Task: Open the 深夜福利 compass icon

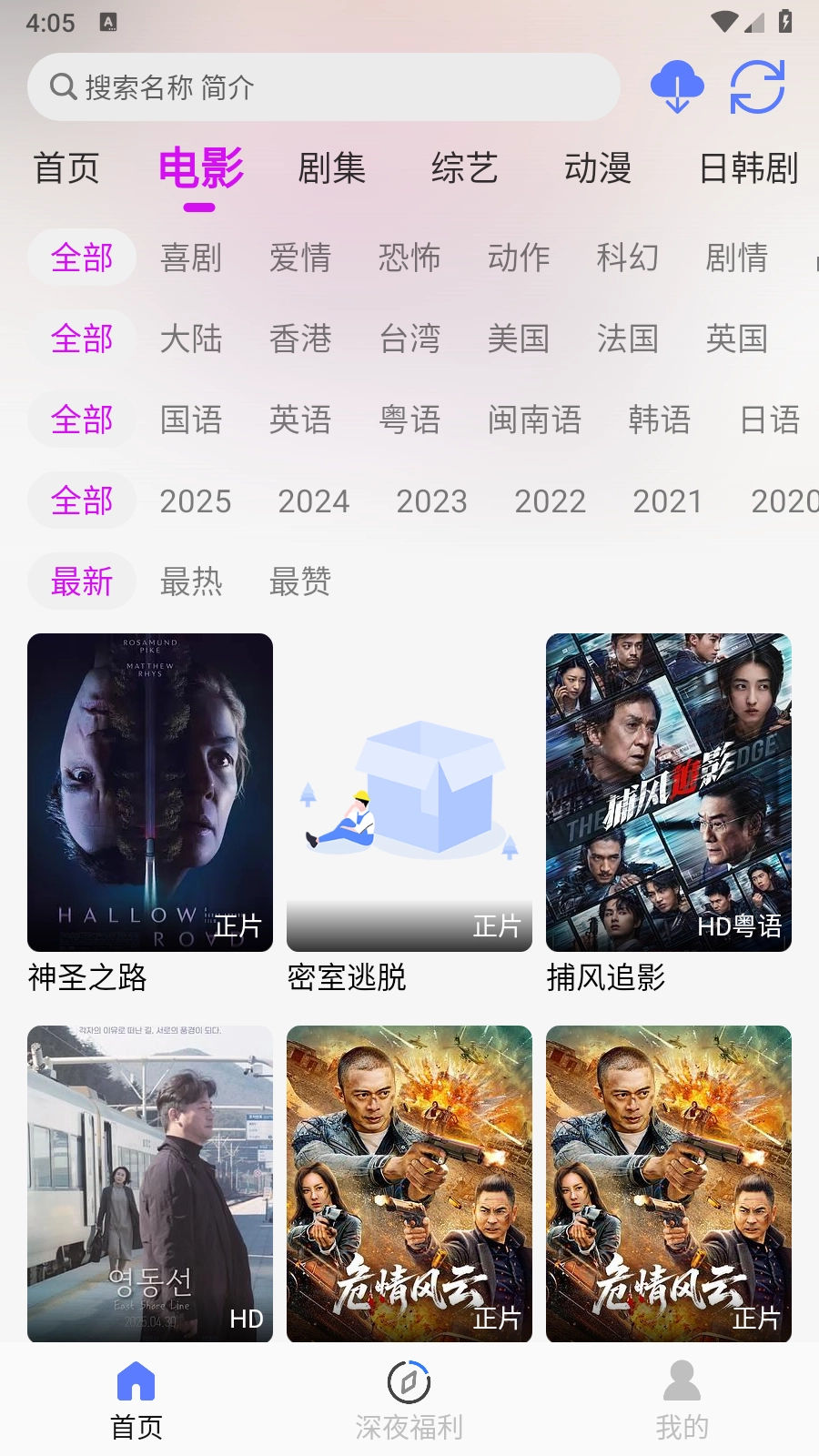Action: click(409, 1381)
